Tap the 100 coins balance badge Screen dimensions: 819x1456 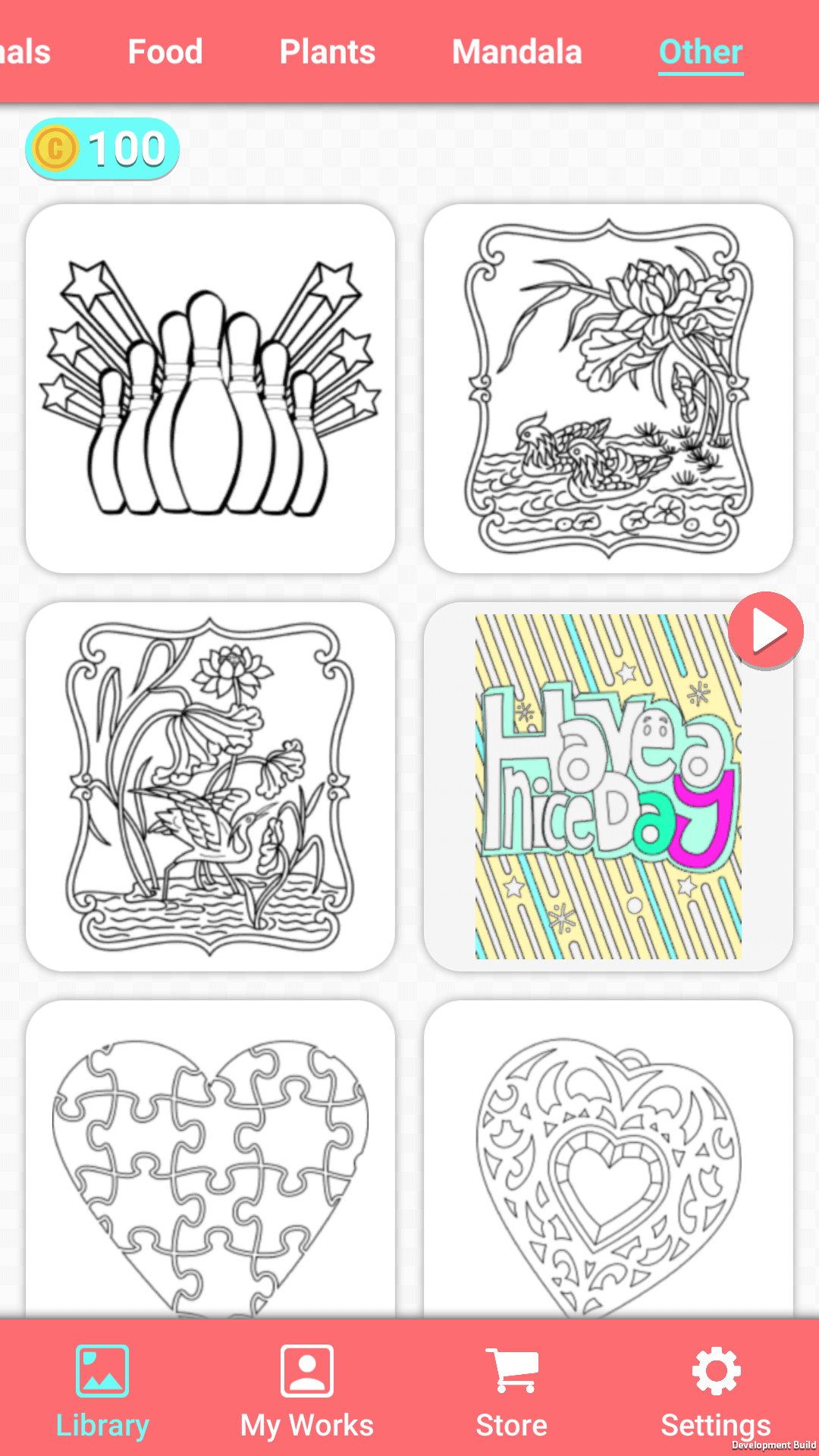click(102, 148)
